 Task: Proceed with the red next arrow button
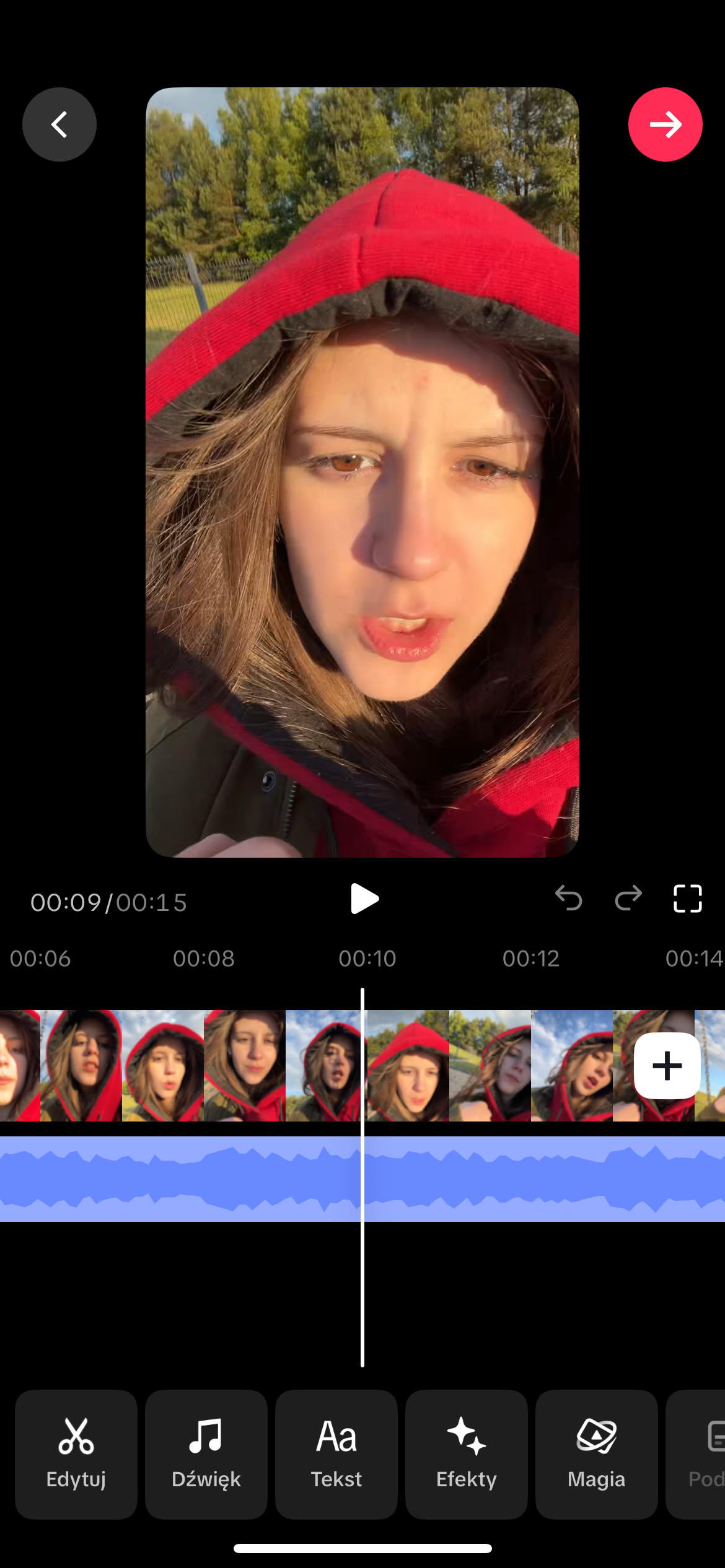point(665,124)
